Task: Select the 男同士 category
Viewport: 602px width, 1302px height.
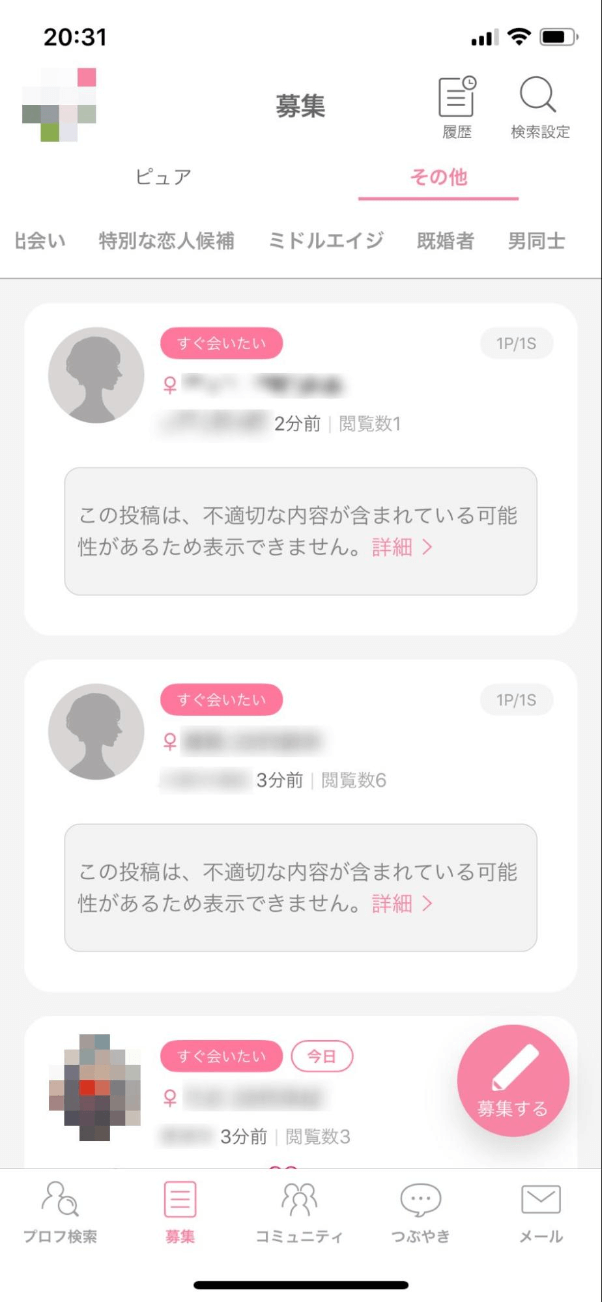Action: [536, 241]
